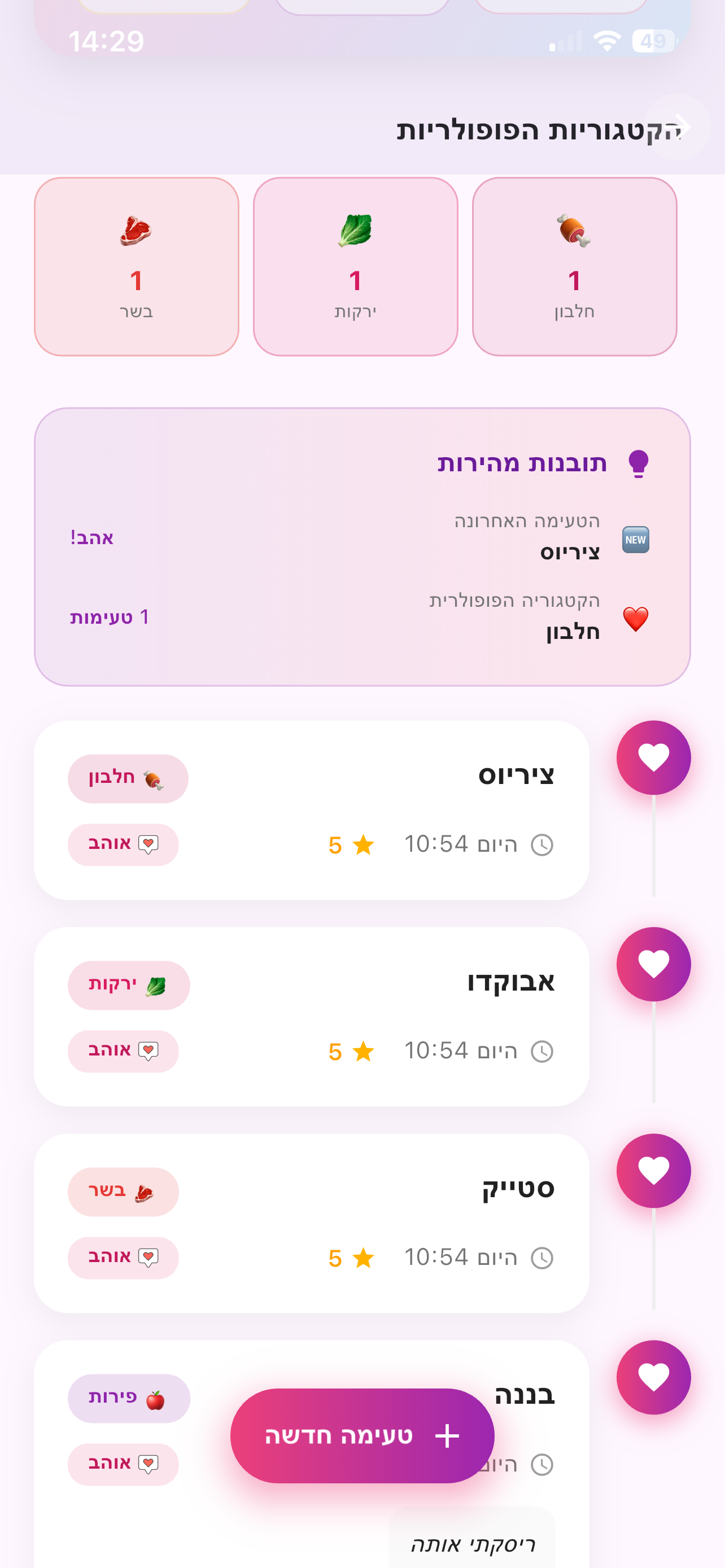This screenshot has height=1568, width=725.
Task: Select the פירות chip on the בננה card
Action: pyautogui.click(x=128, y=1398)
